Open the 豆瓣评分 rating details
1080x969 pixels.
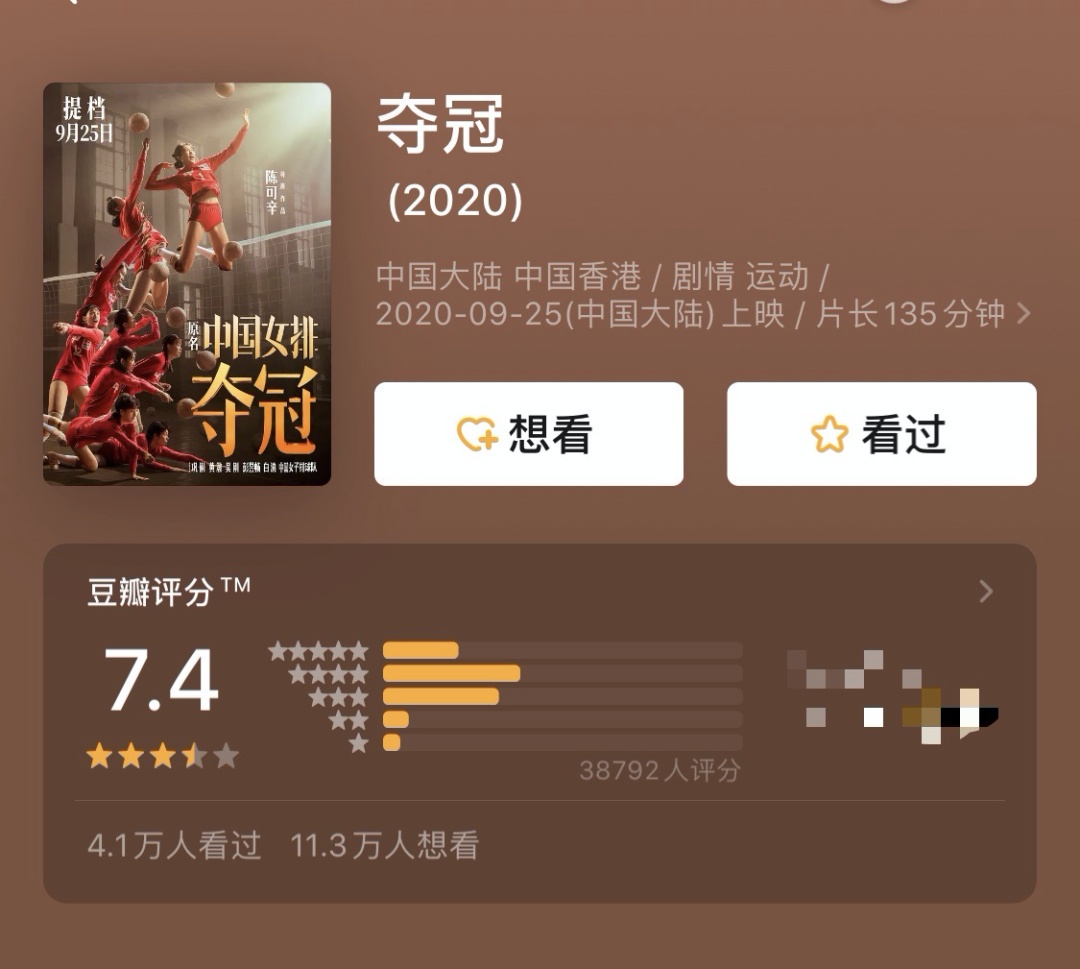[x=985, y=592]
